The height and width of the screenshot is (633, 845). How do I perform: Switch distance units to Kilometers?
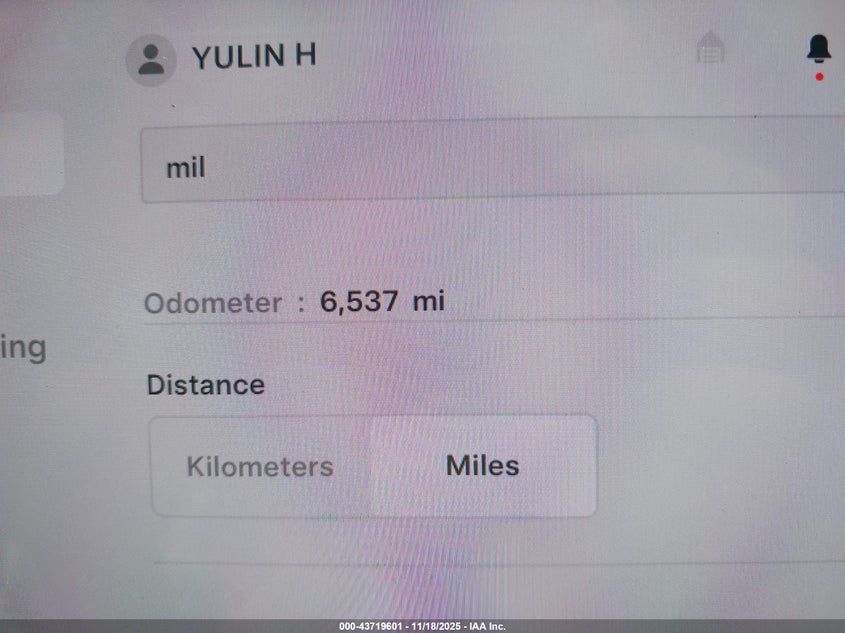260,466
